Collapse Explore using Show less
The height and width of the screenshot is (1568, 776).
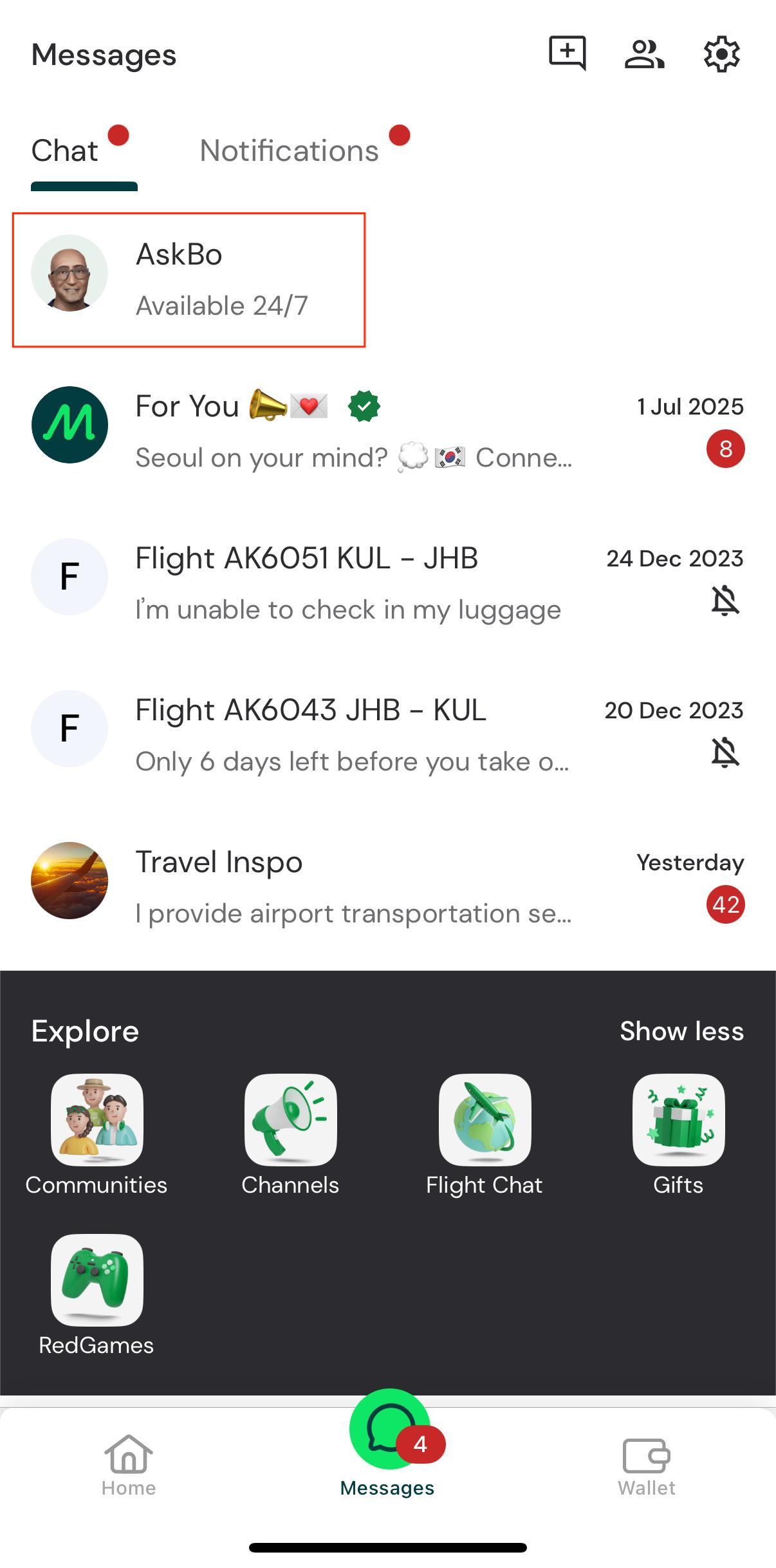click(681, 1031)
